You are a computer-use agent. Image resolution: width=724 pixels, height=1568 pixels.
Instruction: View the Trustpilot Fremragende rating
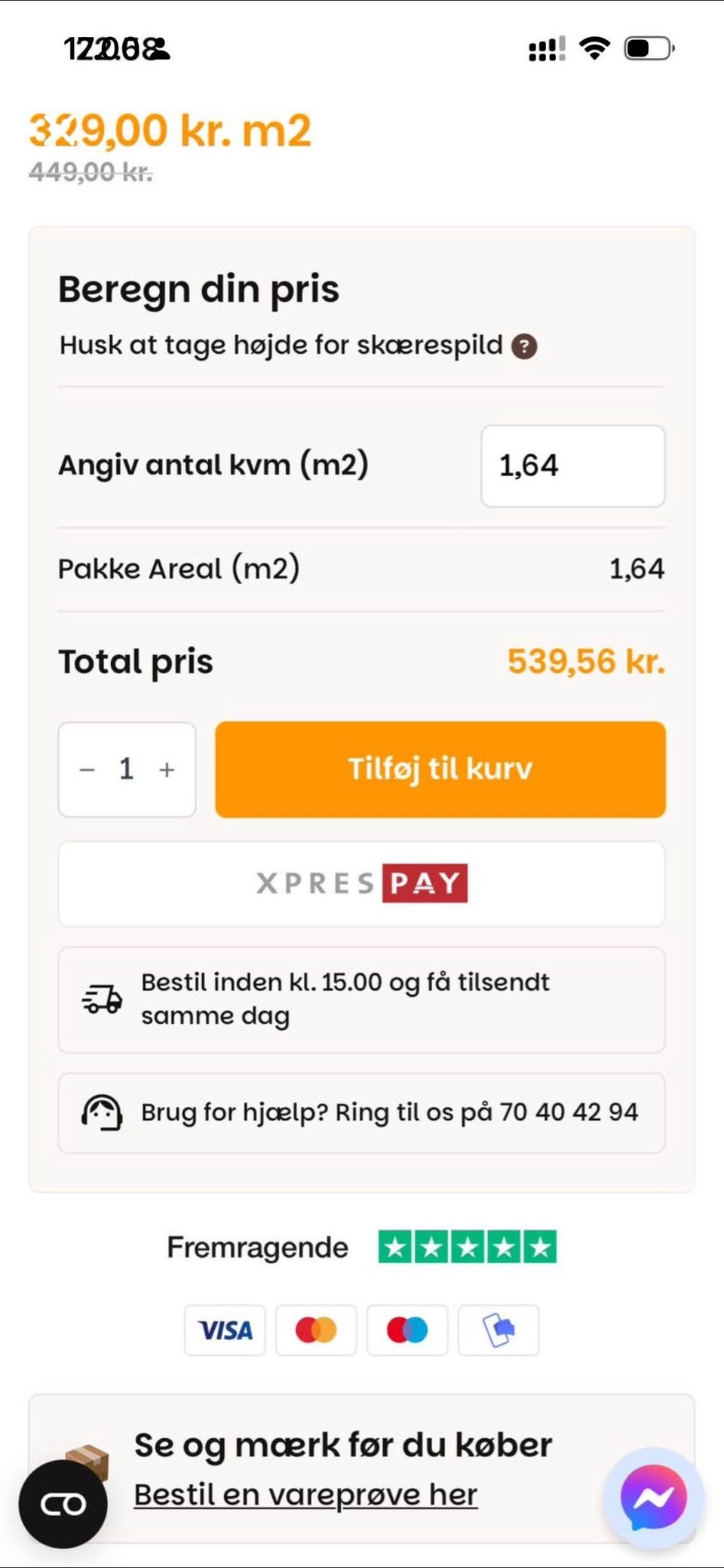(x=362, y=1247)
